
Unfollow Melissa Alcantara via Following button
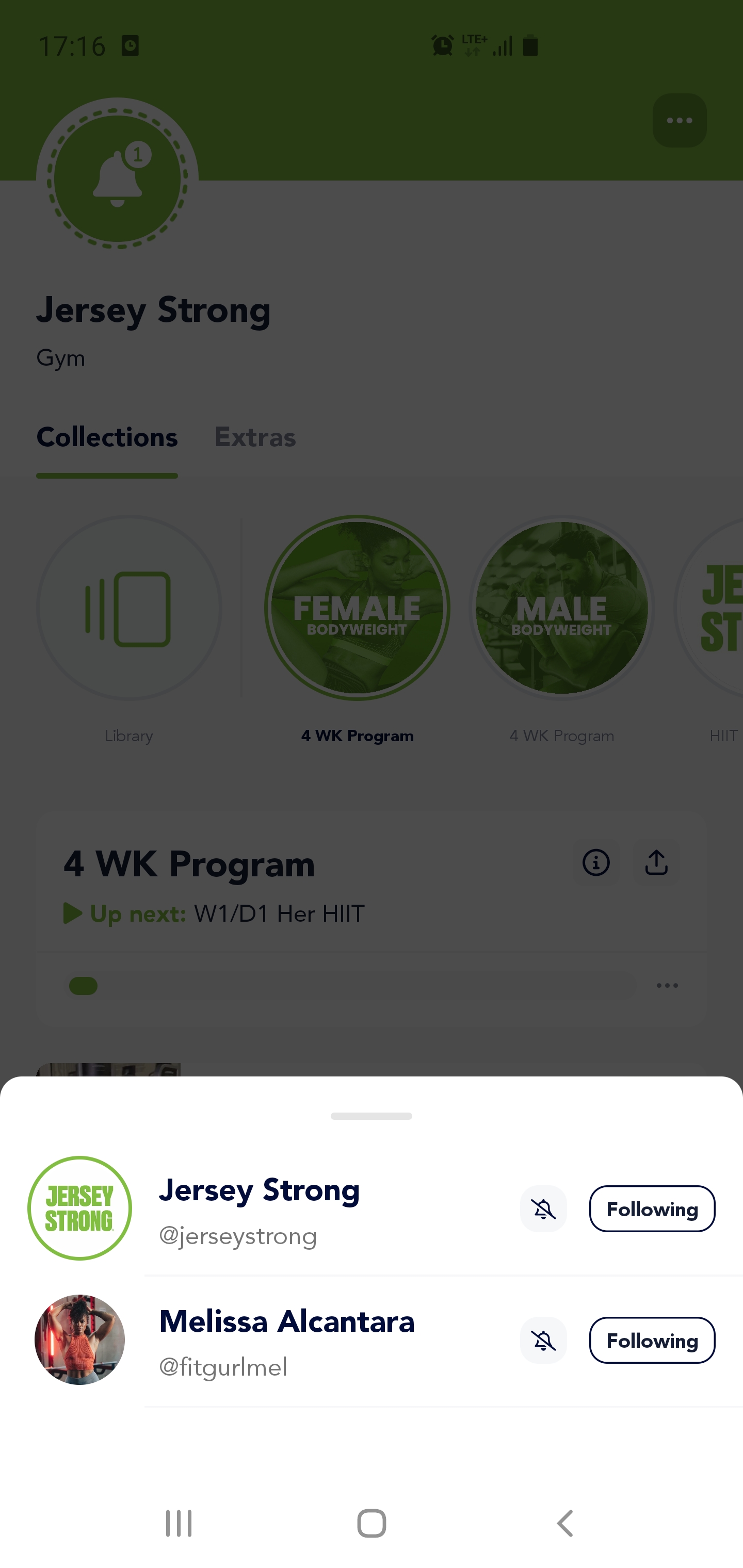coord(652,1341)
